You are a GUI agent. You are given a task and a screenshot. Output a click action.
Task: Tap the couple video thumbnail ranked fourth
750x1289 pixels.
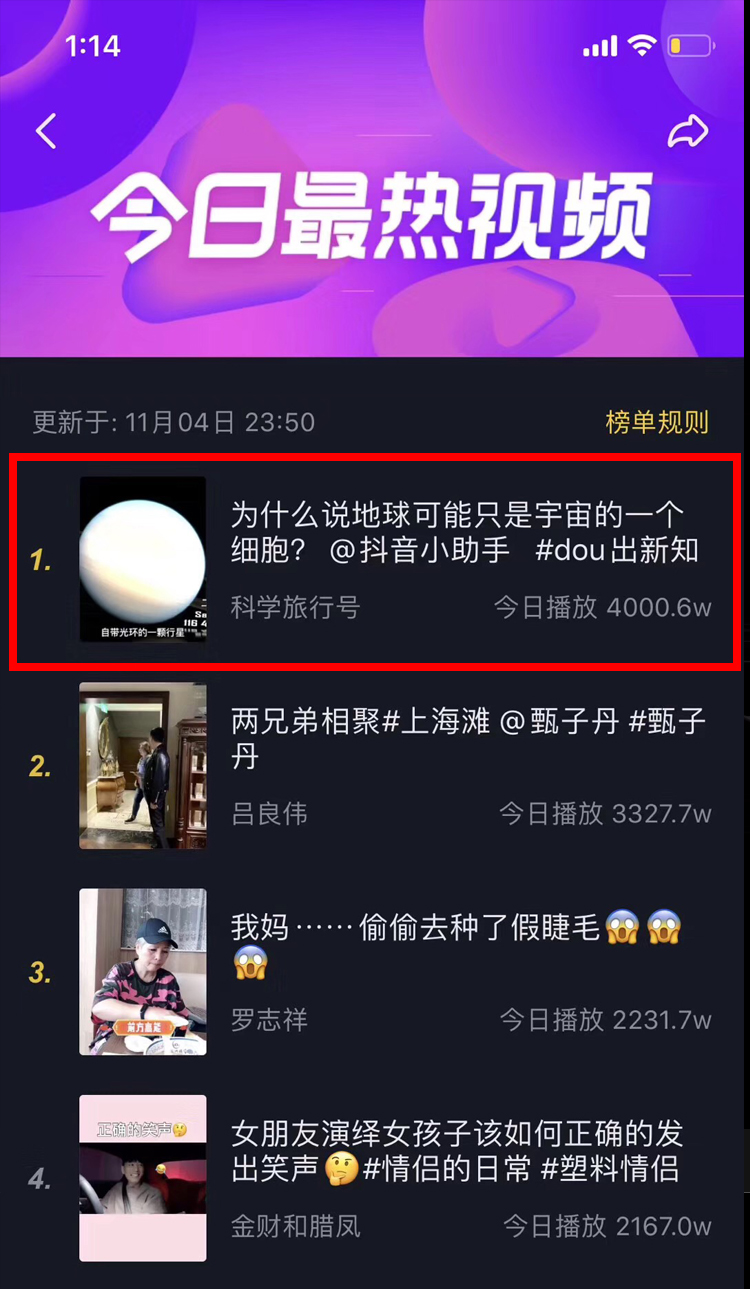142,1177
